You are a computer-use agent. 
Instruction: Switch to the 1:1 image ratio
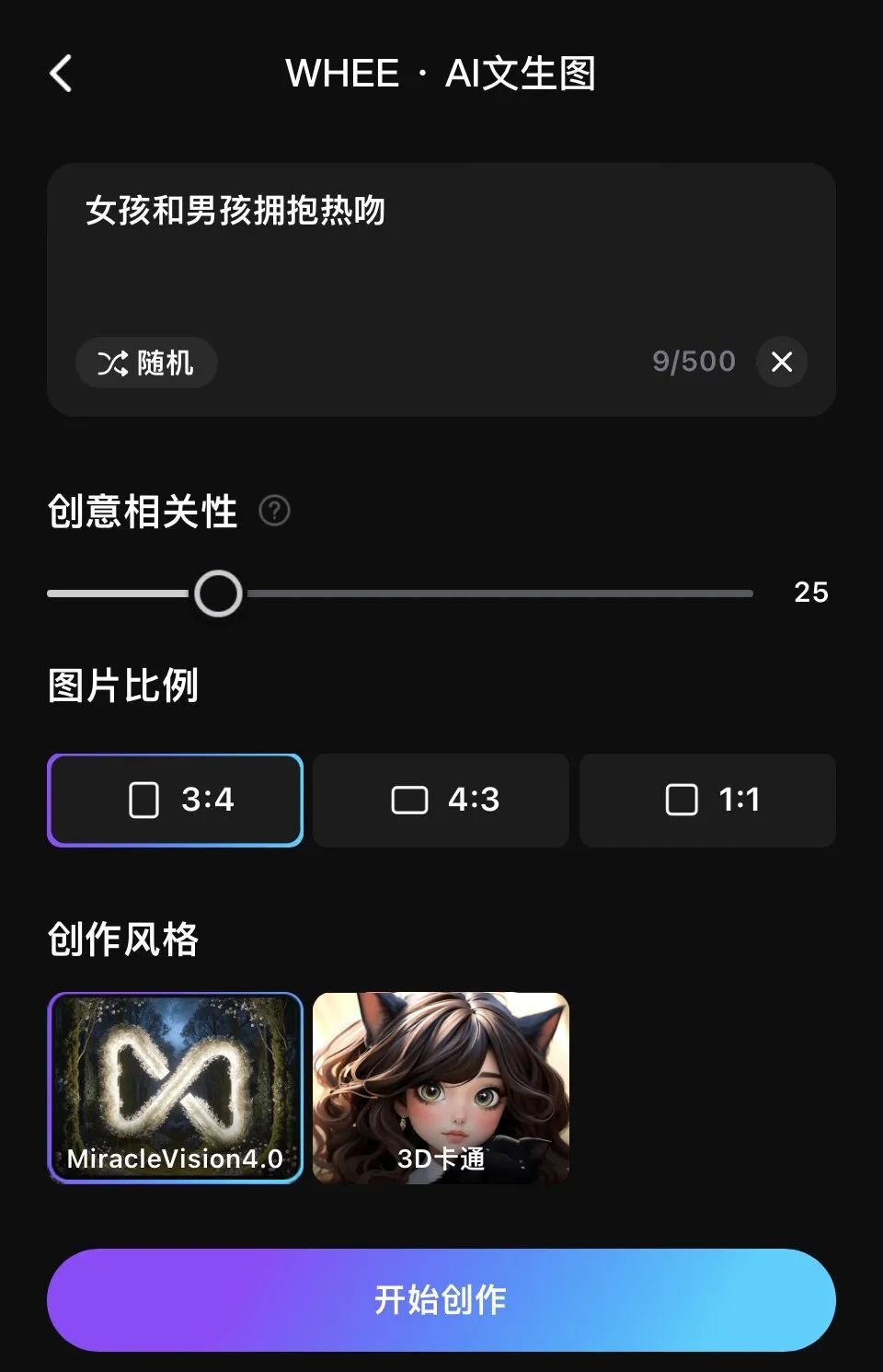(x=706, y=800)
